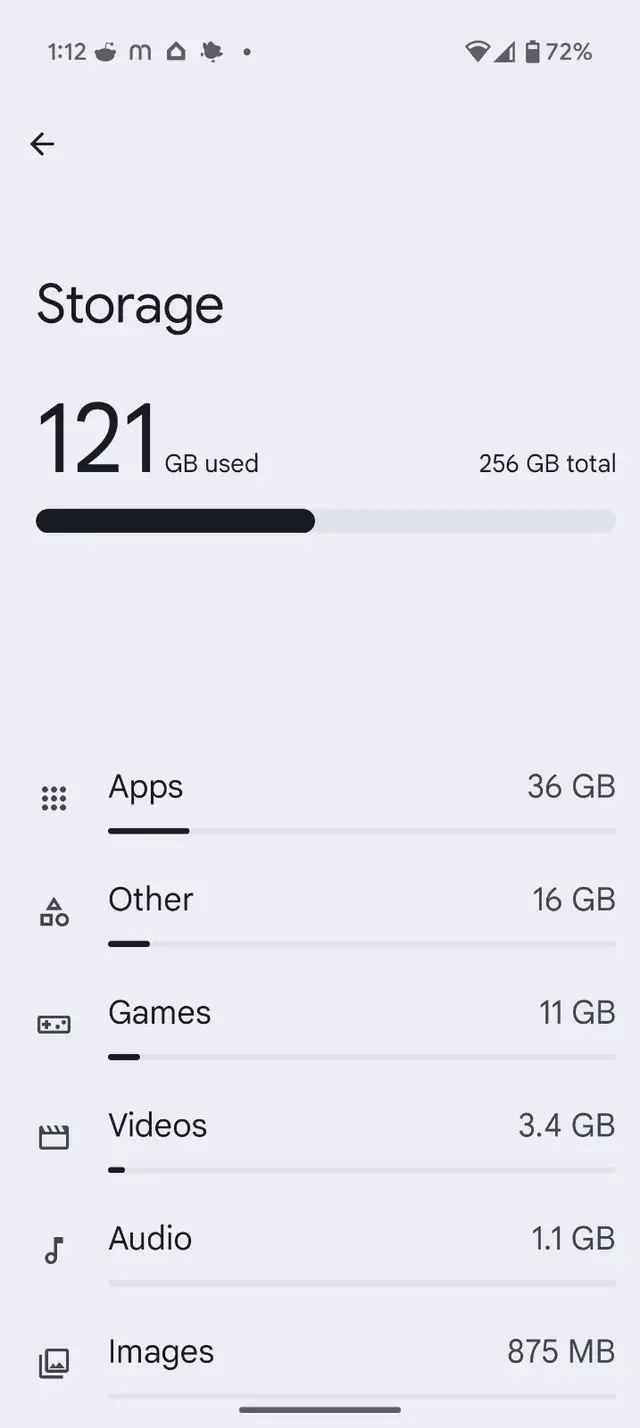Open the Videos storage row
Screen dimensions: 640x1428
(x=320, y=1138)
